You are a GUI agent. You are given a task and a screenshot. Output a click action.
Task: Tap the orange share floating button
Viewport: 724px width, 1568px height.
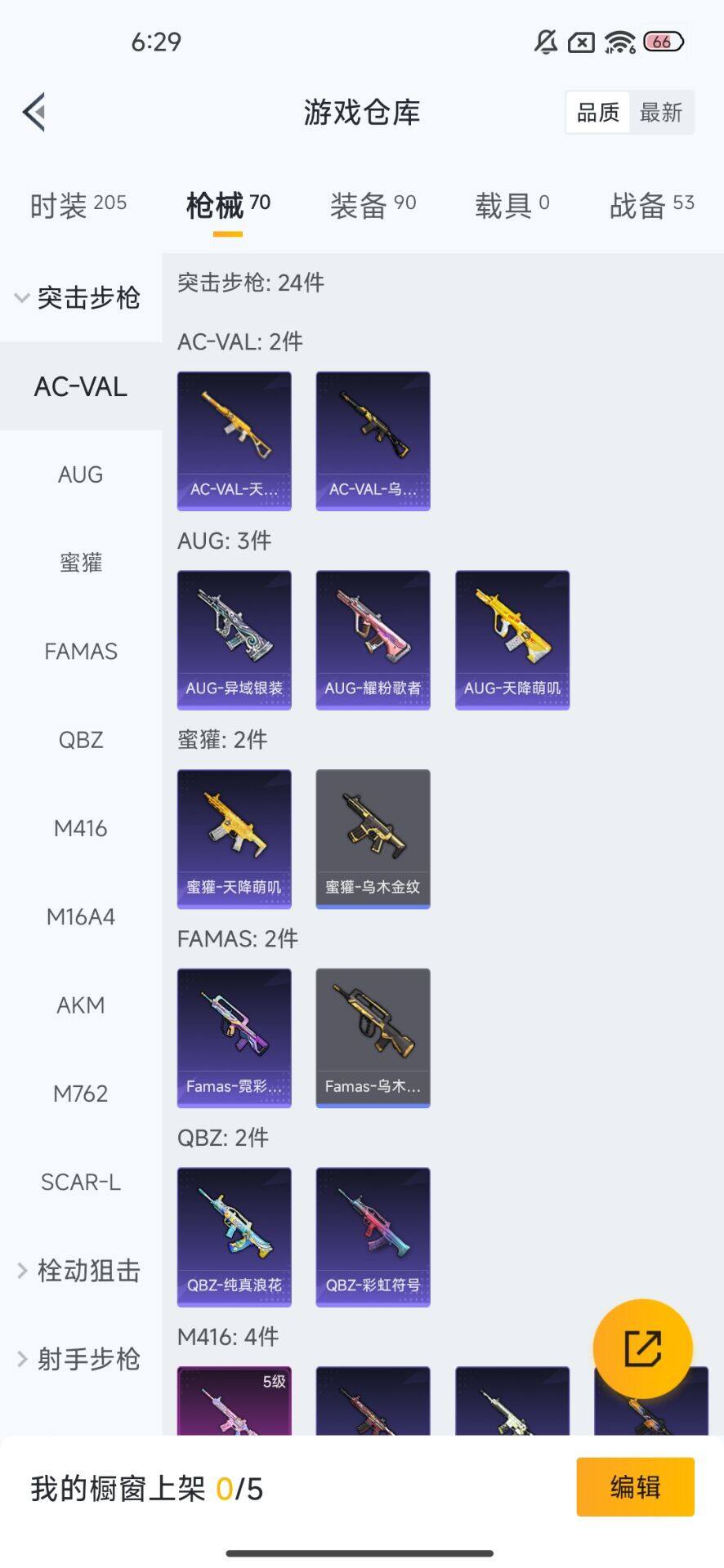(x=642, y=1349)
